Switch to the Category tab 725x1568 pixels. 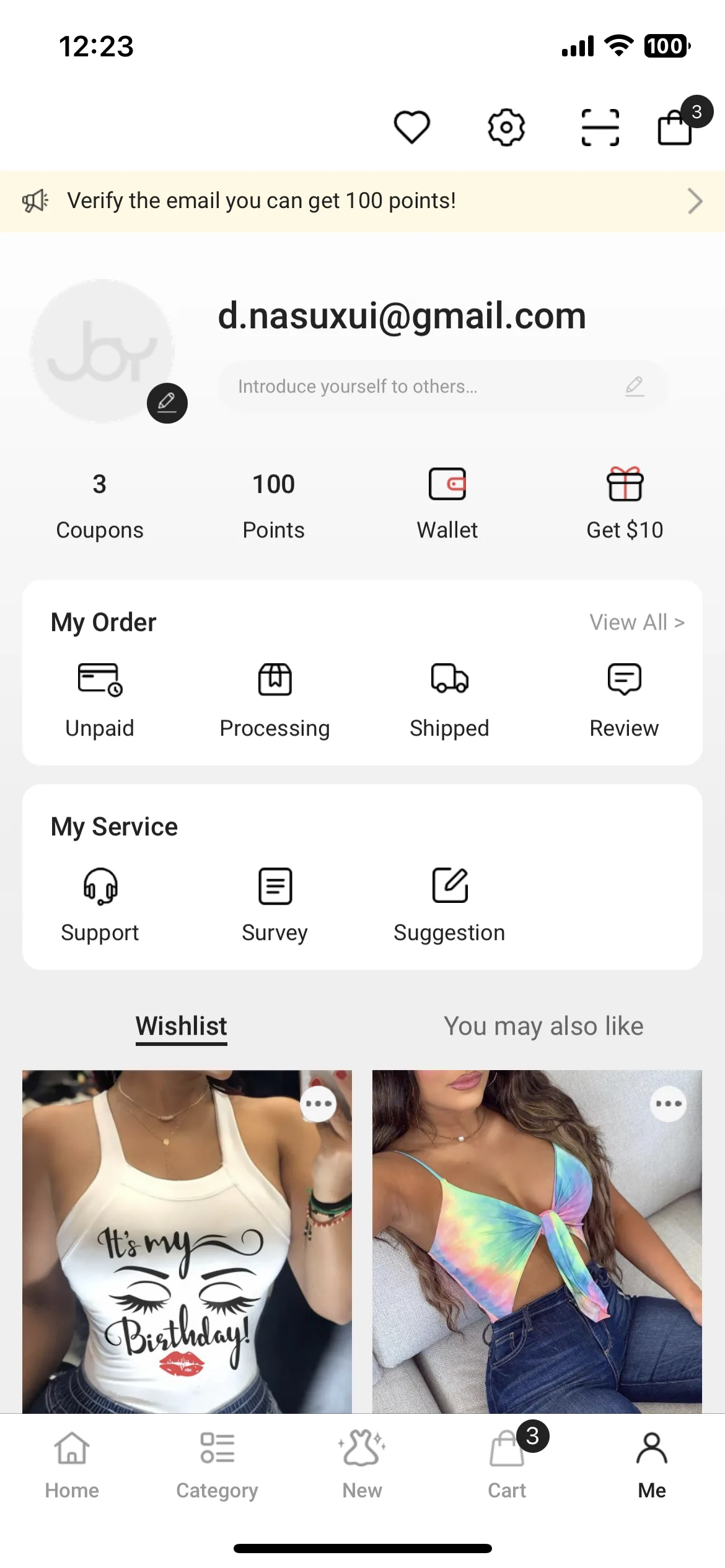click(217, 1463)
